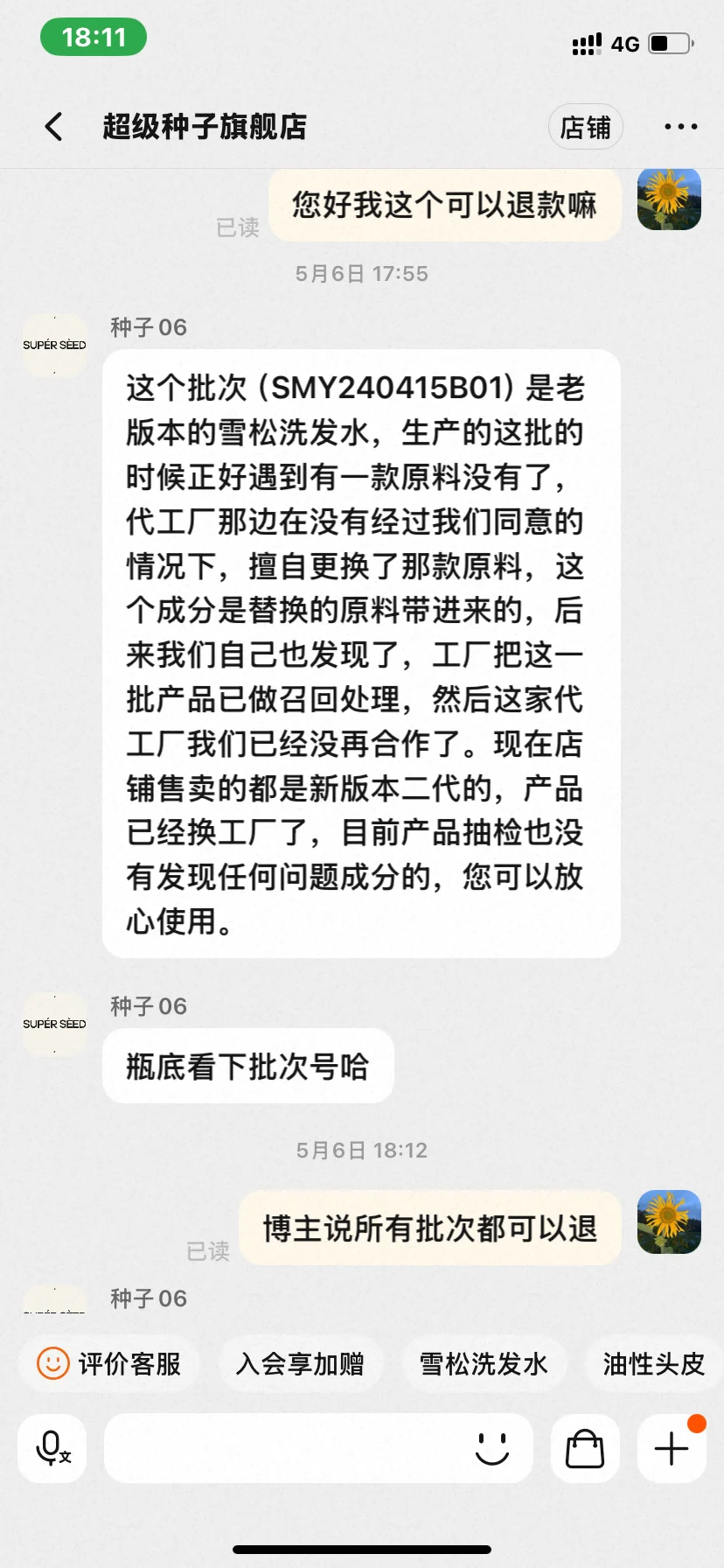Image resolution: width=724 pixels, height=1568 pixels.
Task: Tap the back arrow to exit chat
Action: click(54, 126)
